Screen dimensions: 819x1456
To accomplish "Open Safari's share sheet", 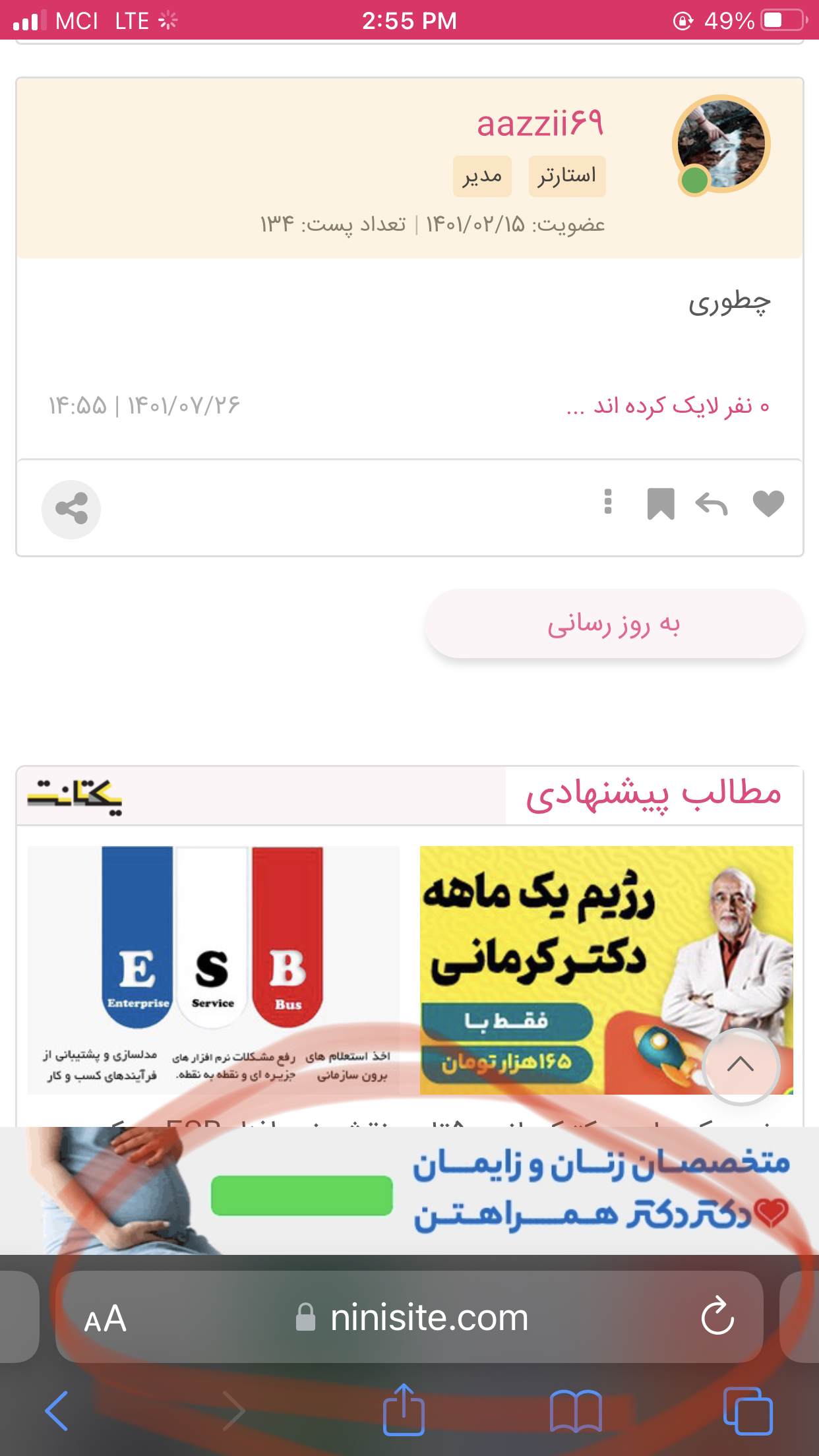I will (x=404, y=1410).
